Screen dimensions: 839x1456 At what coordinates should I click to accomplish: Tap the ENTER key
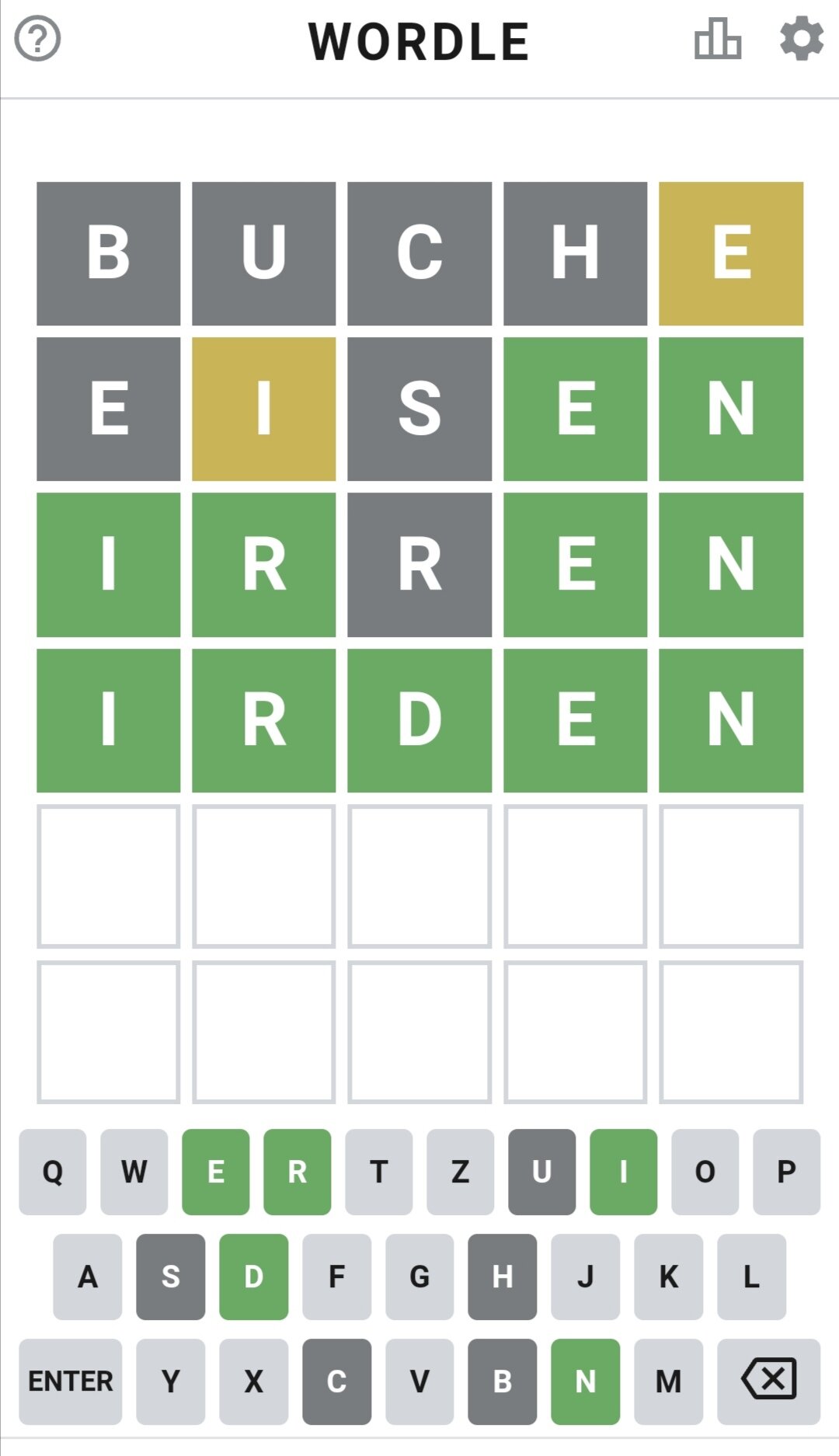tap(71, 1381)
